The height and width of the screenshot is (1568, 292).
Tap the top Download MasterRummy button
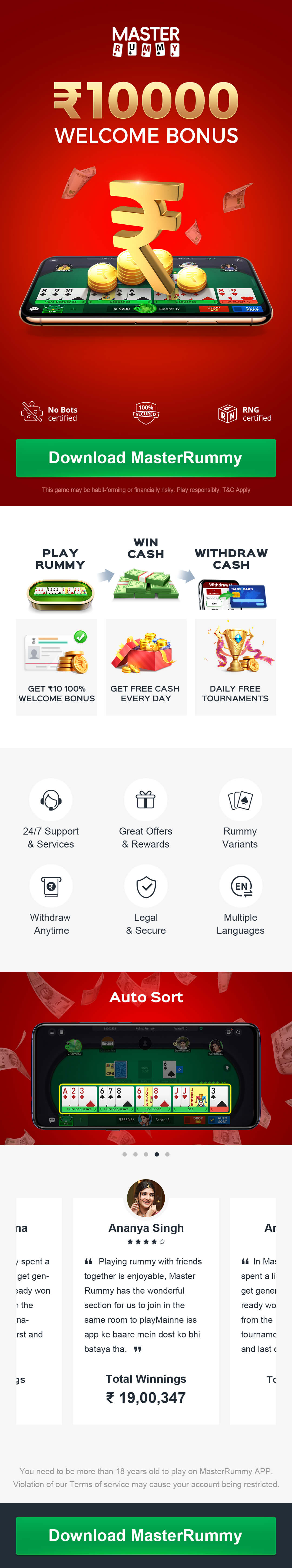(x=146, y=458)
